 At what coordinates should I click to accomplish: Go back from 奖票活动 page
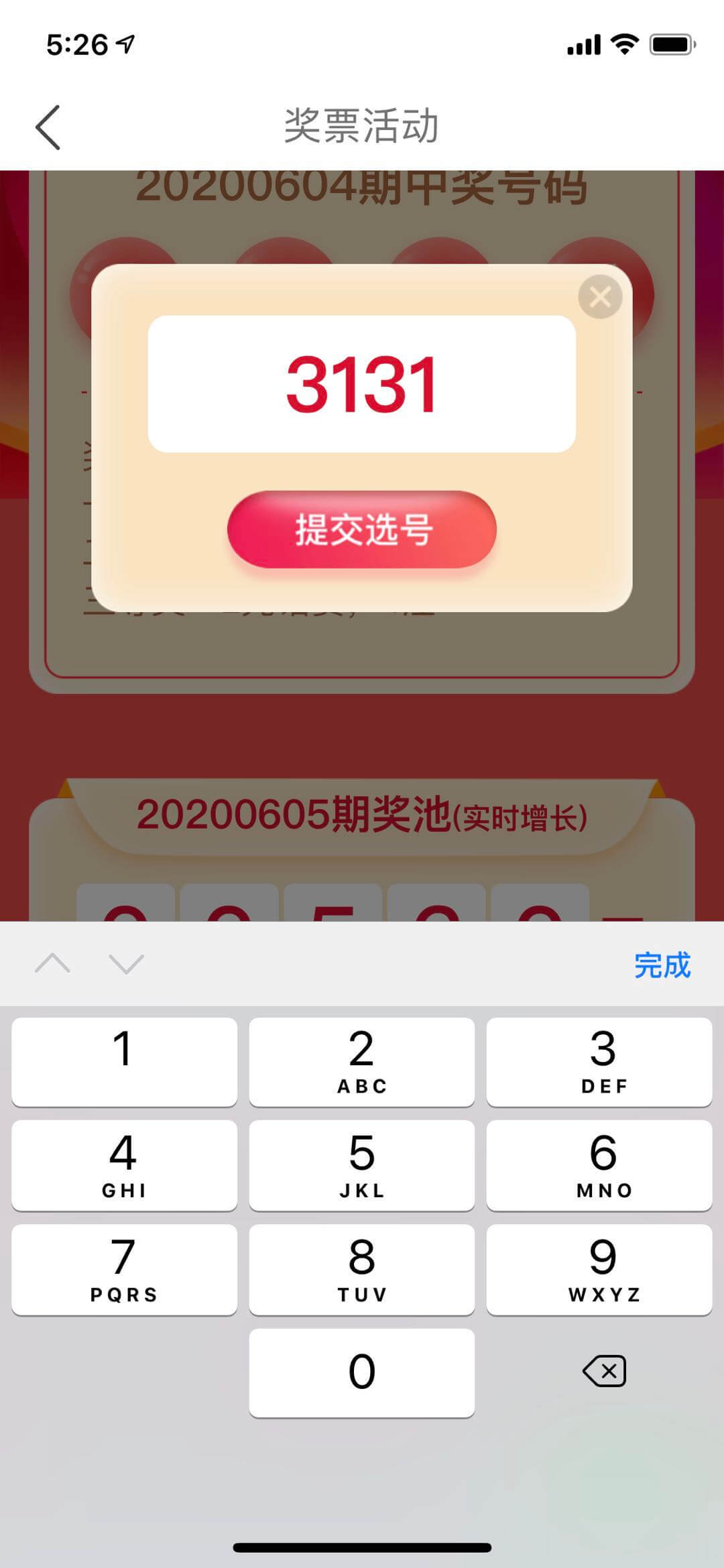point(48,127)
